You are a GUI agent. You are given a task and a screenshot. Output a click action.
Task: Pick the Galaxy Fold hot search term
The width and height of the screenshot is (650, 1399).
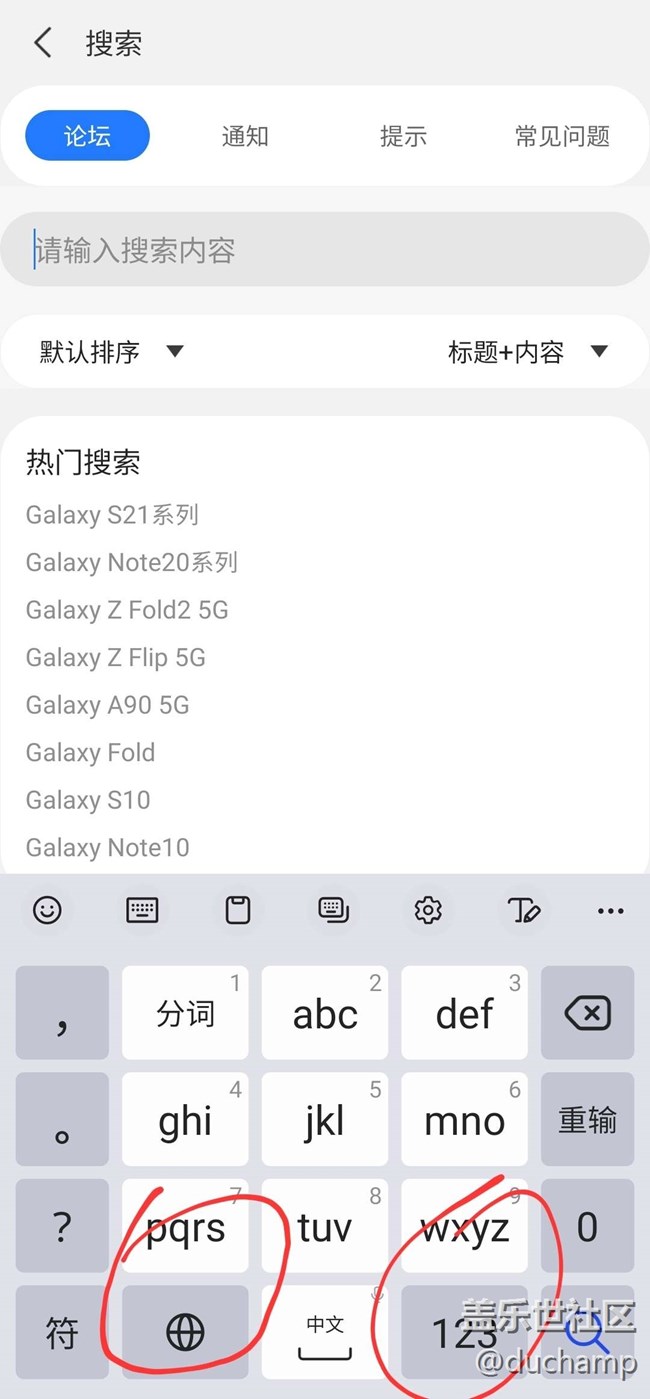coord(91,753)
